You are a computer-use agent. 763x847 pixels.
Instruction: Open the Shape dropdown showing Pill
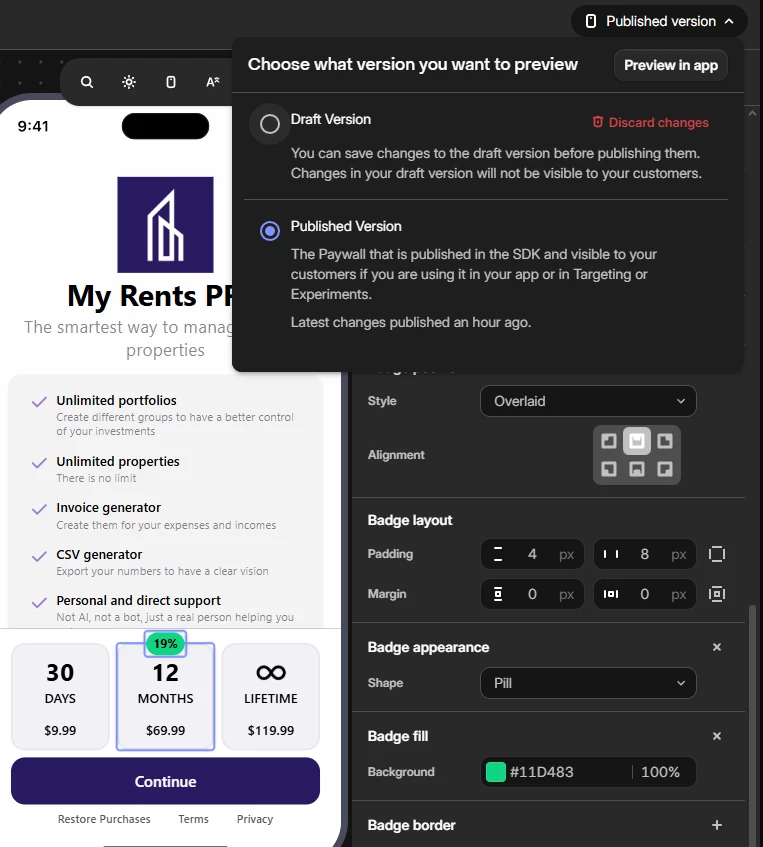click(x=588, y=683)
